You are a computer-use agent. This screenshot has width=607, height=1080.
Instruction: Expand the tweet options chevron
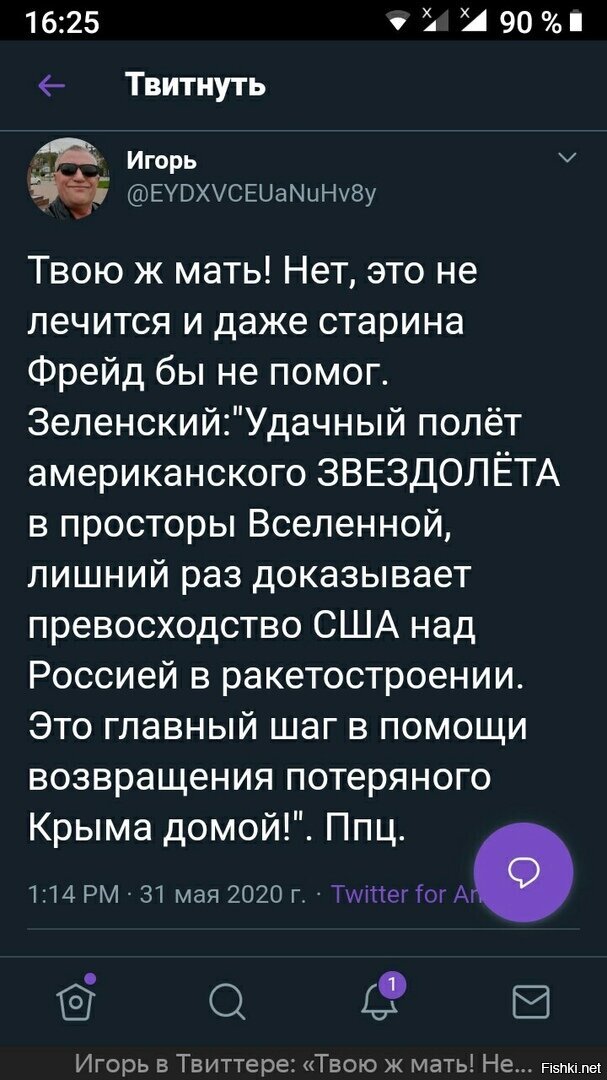(x=567, y=158)
